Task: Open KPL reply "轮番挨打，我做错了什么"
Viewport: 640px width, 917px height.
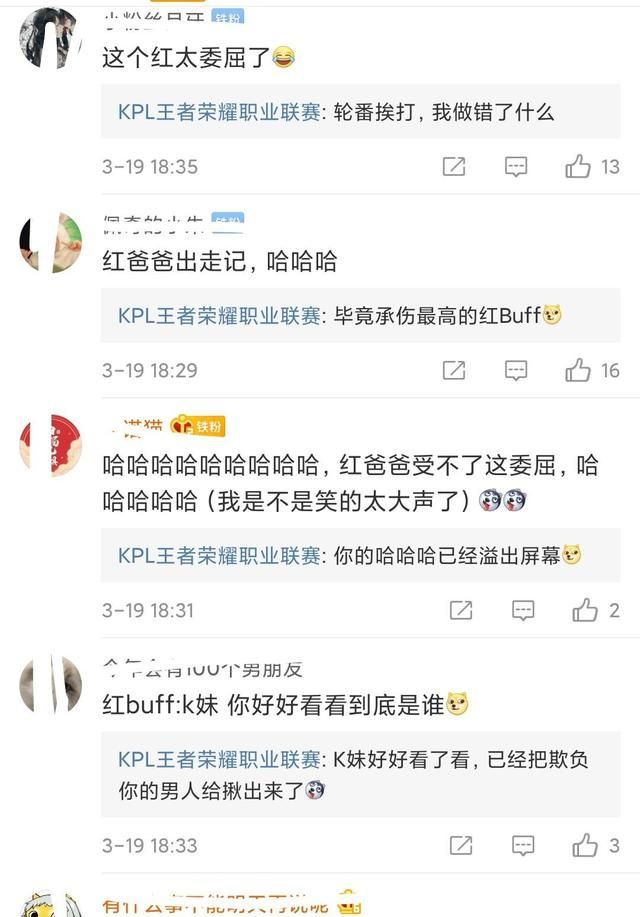Action: [360, 112]
